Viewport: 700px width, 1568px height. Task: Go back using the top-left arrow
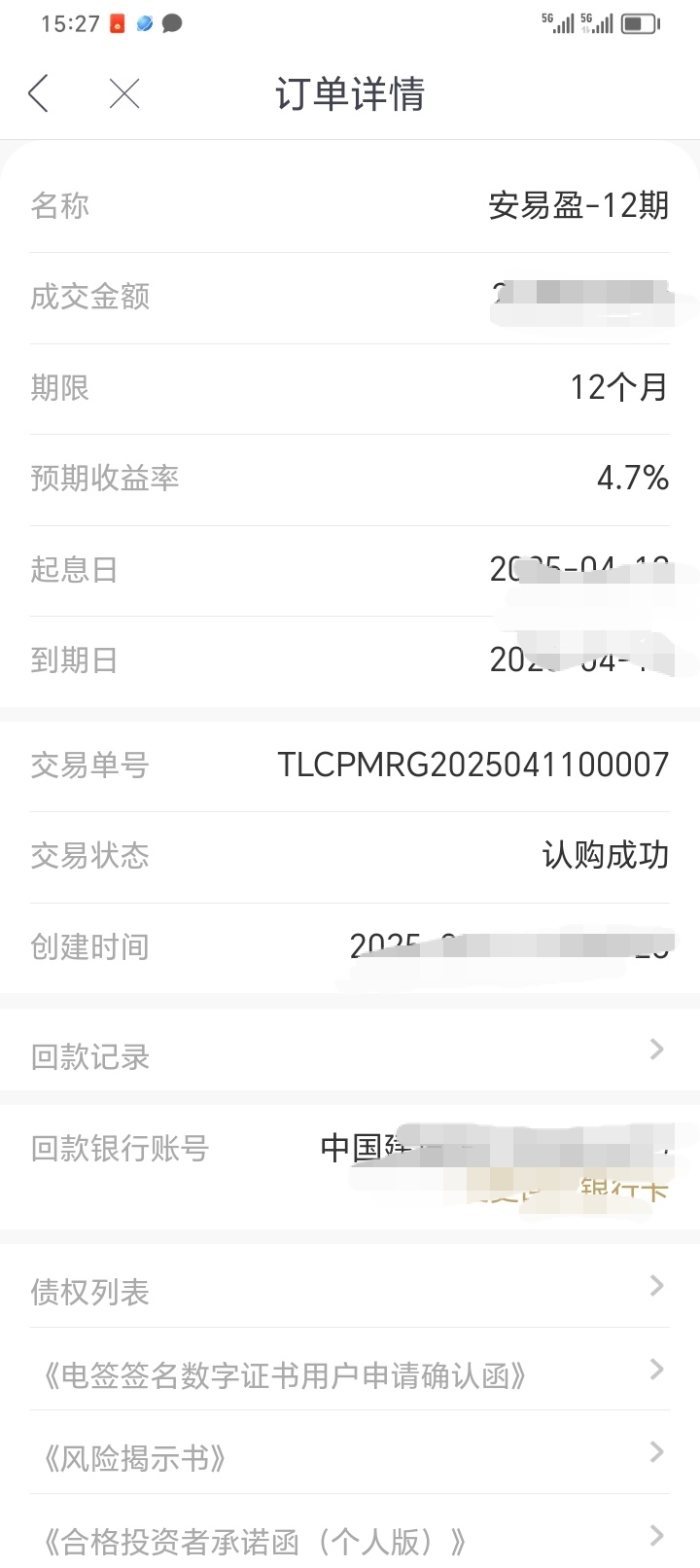coord(39,94)
